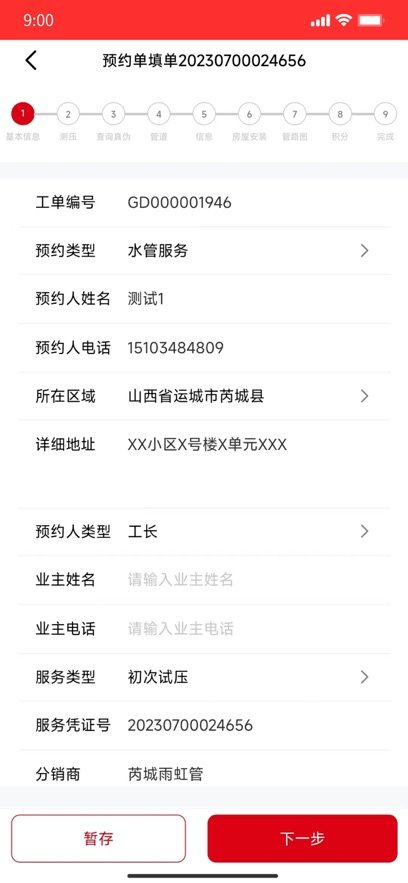Open the 服务类型 初次试压 picker
Screen dimensions: 408x883
click(204, 677)
